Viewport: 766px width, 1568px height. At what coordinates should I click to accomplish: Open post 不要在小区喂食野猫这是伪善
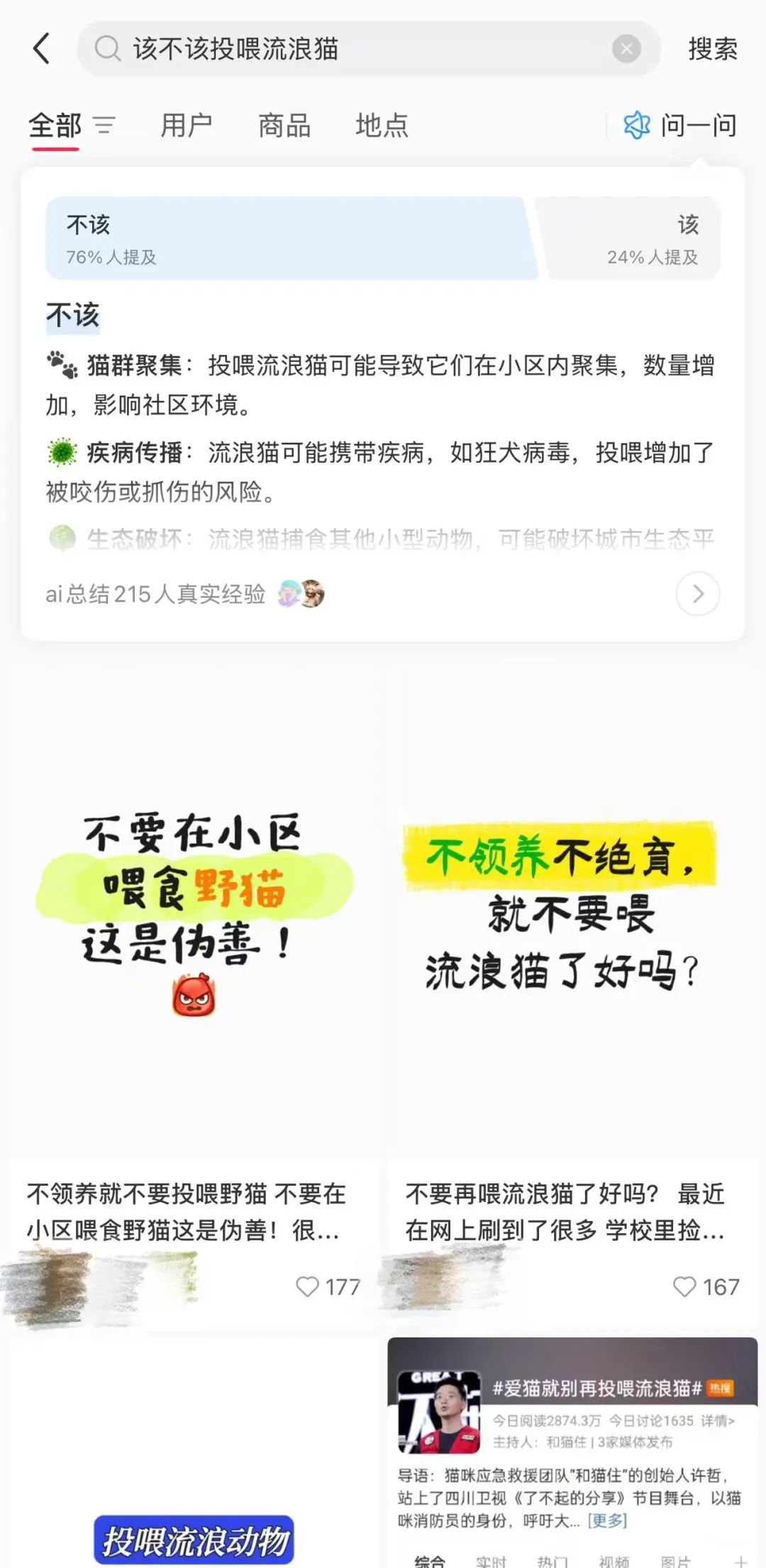(x=193, y=915)
